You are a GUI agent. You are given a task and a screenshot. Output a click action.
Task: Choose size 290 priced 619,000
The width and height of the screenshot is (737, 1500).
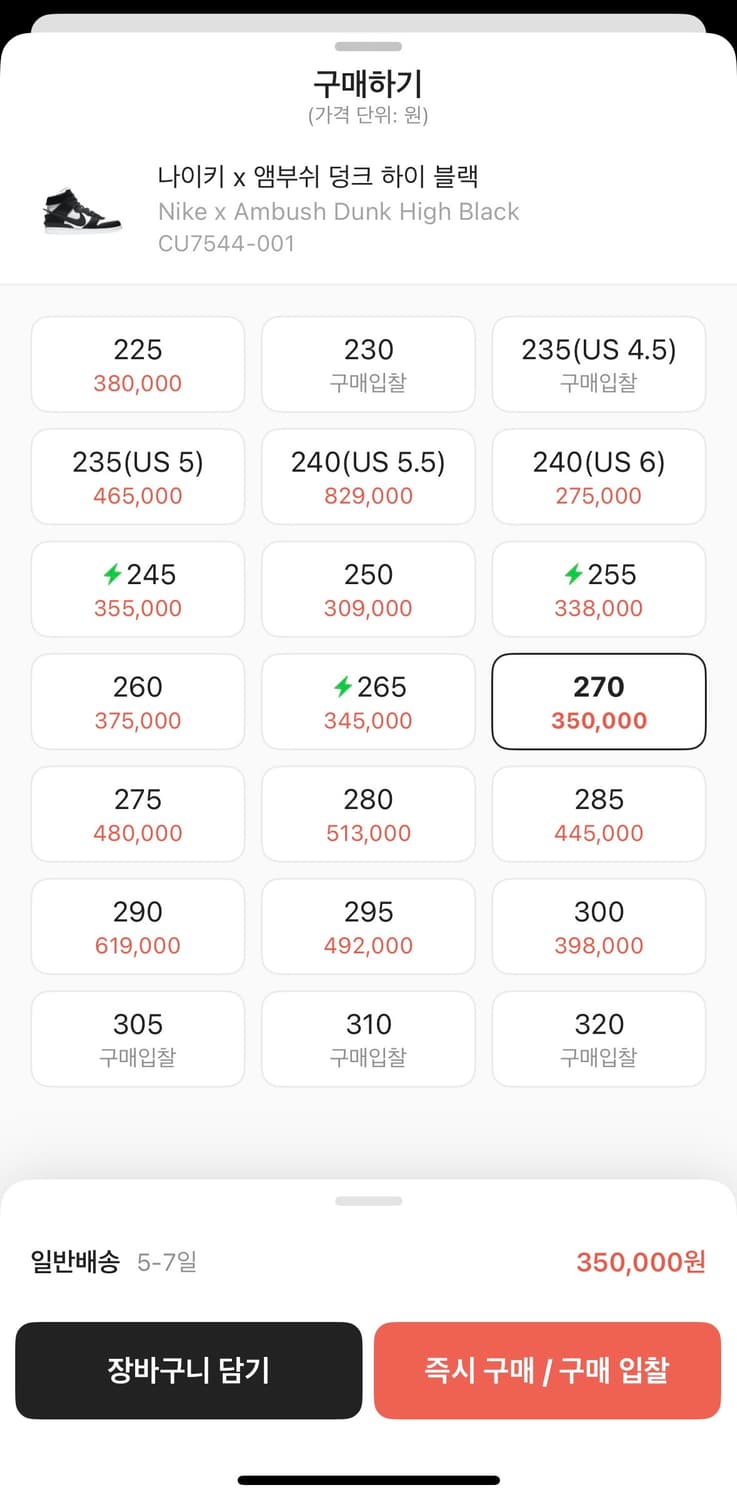(x=137, y=926)
